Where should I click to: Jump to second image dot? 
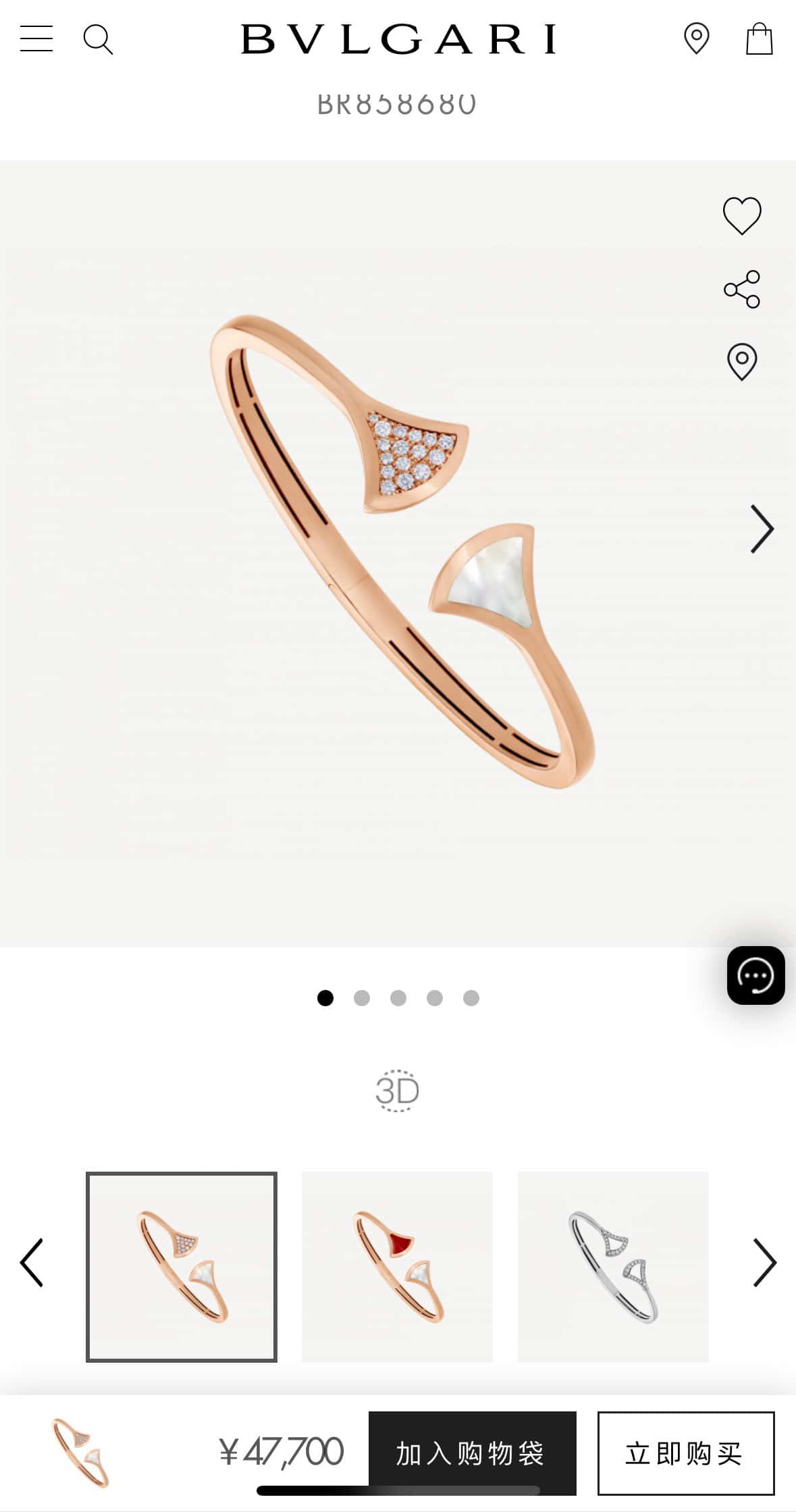click(362, 998)
